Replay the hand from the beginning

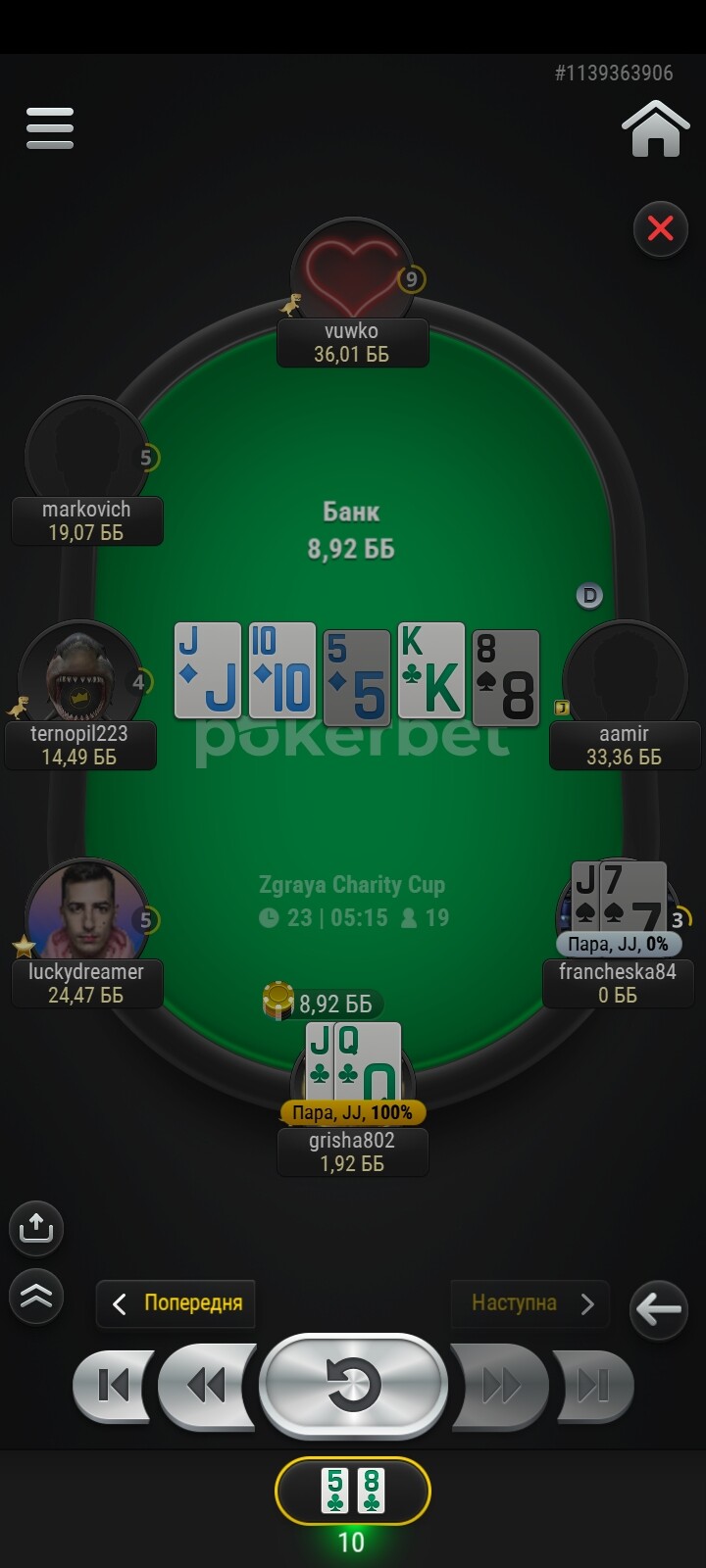353,1386
